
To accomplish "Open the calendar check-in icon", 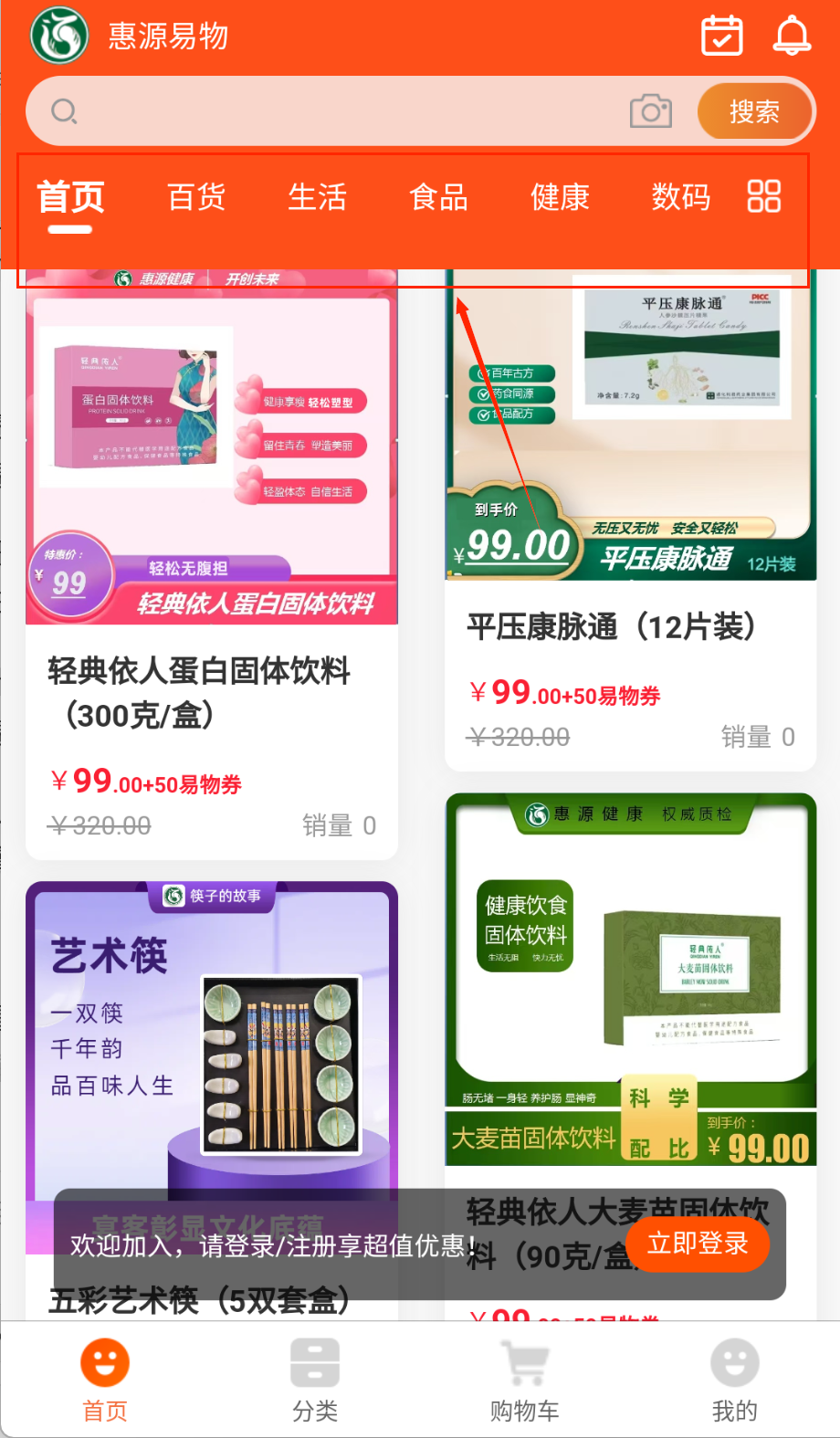I will click(721, 36).
